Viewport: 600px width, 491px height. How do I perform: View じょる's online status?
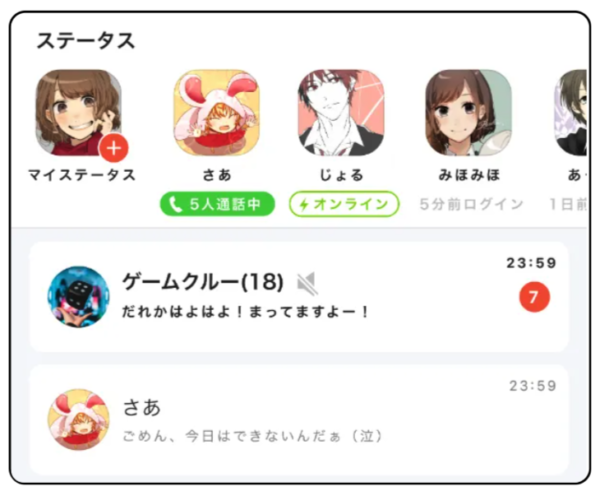(344, 204)
